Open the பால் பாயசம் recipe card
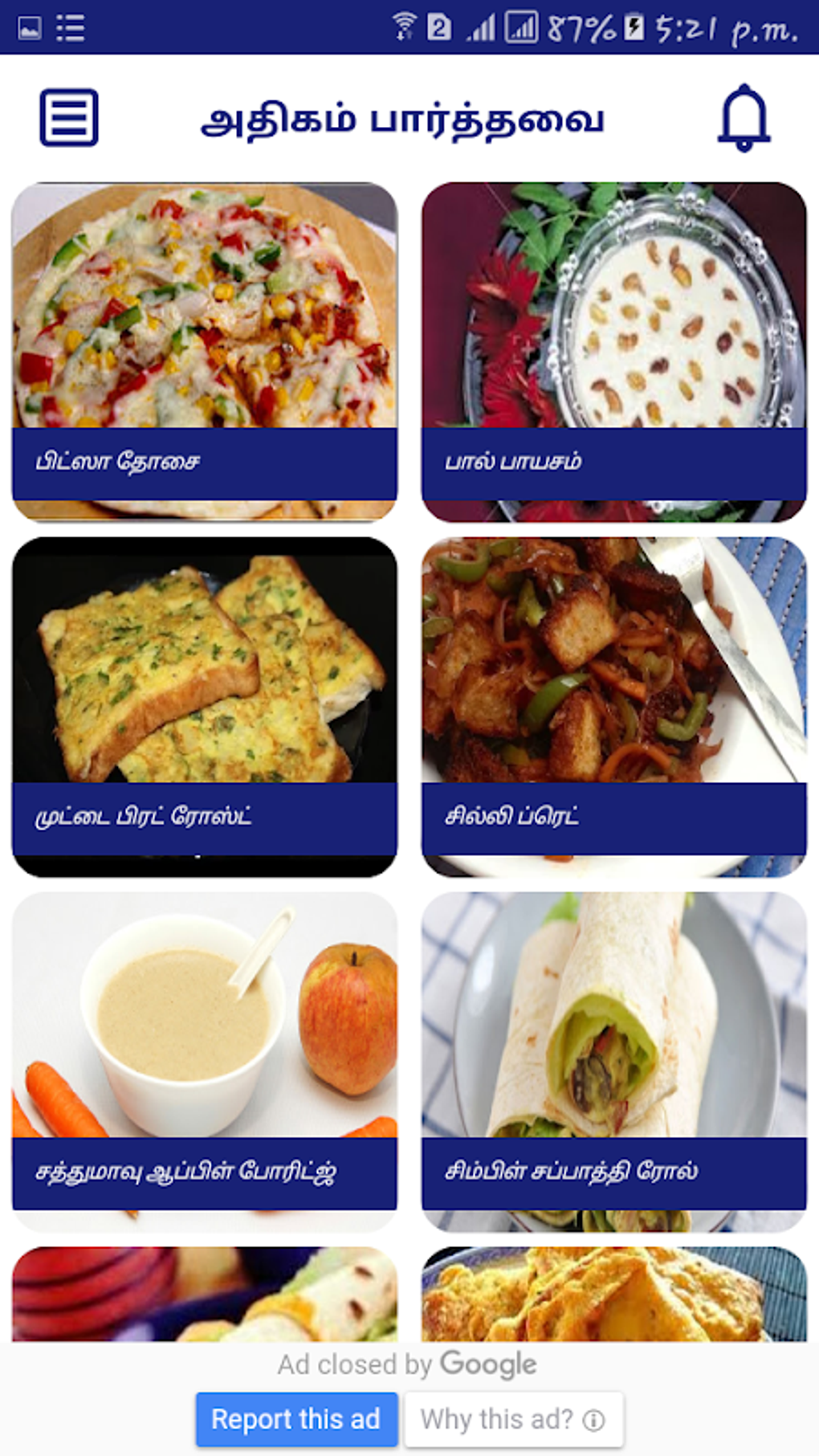 coord(613,352)
